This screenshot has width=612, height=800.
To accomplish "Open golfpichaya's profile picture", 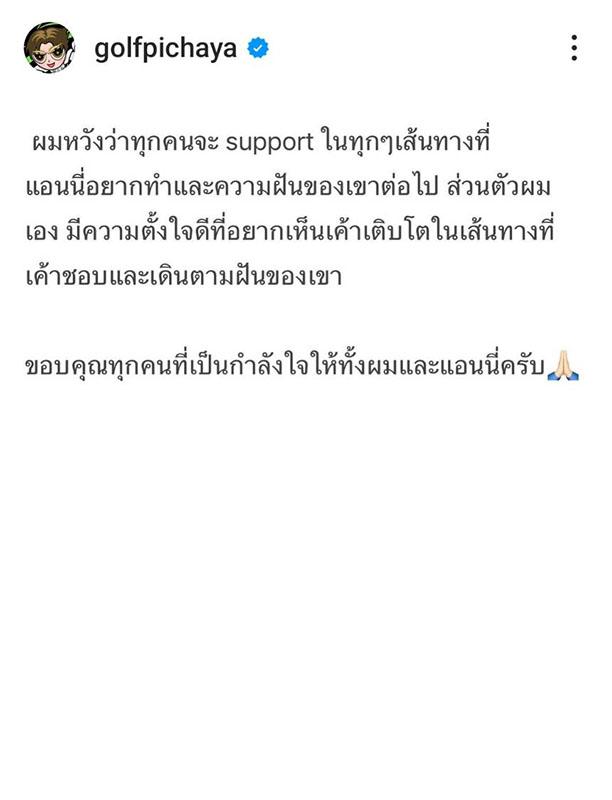I will (x=48, y=48).
